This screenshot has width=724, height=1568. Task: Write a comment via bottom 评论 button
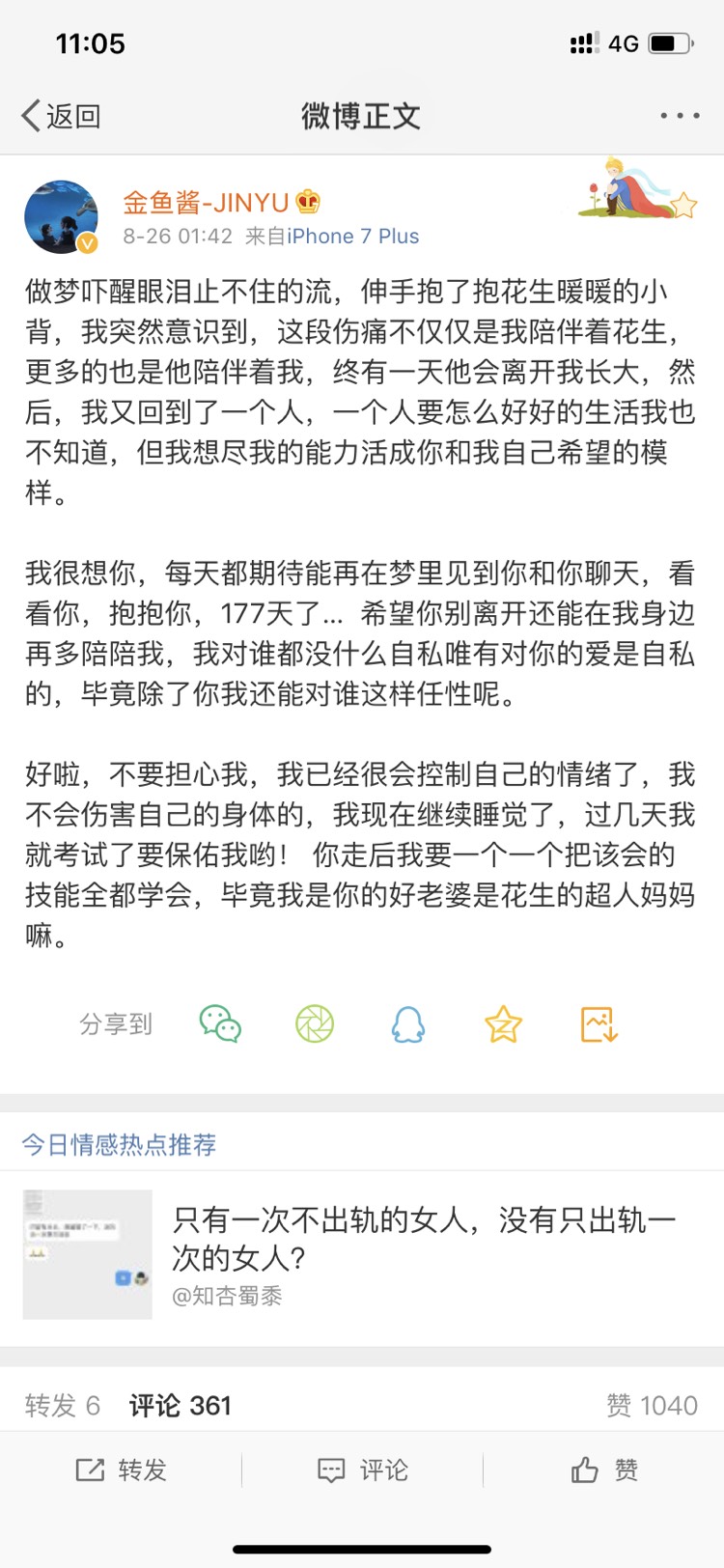coord(362,1470)
